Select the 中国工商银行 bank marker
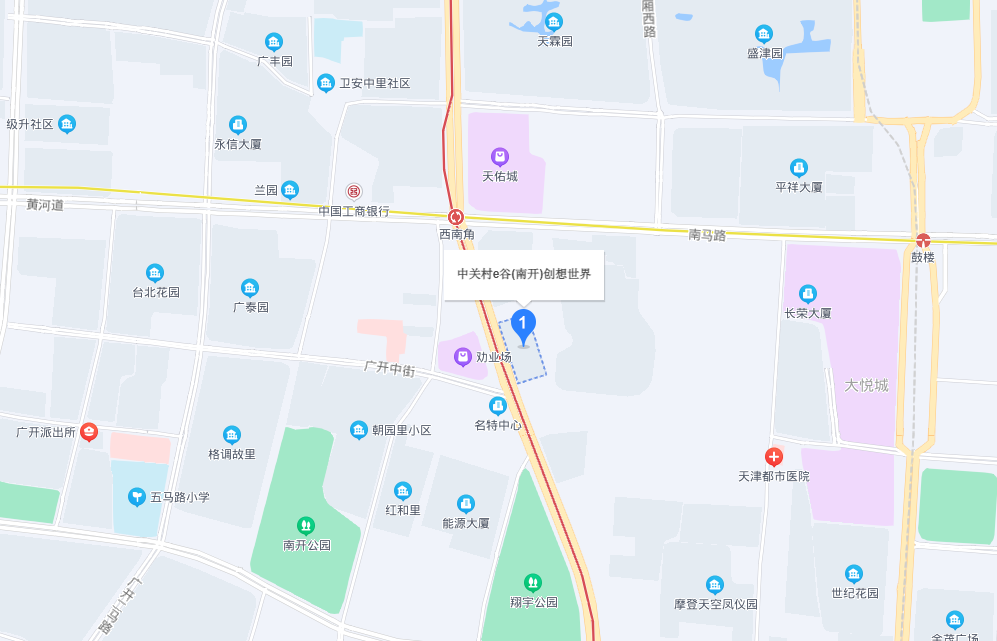Viewport: 997px width, 641px height. 353,191
